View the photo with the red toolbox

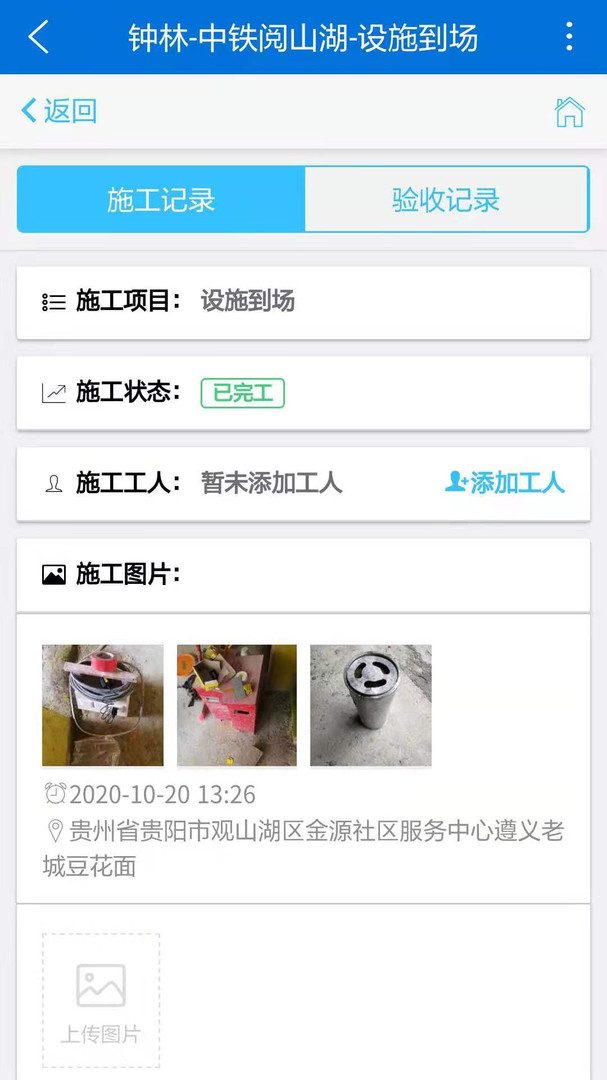237,705
